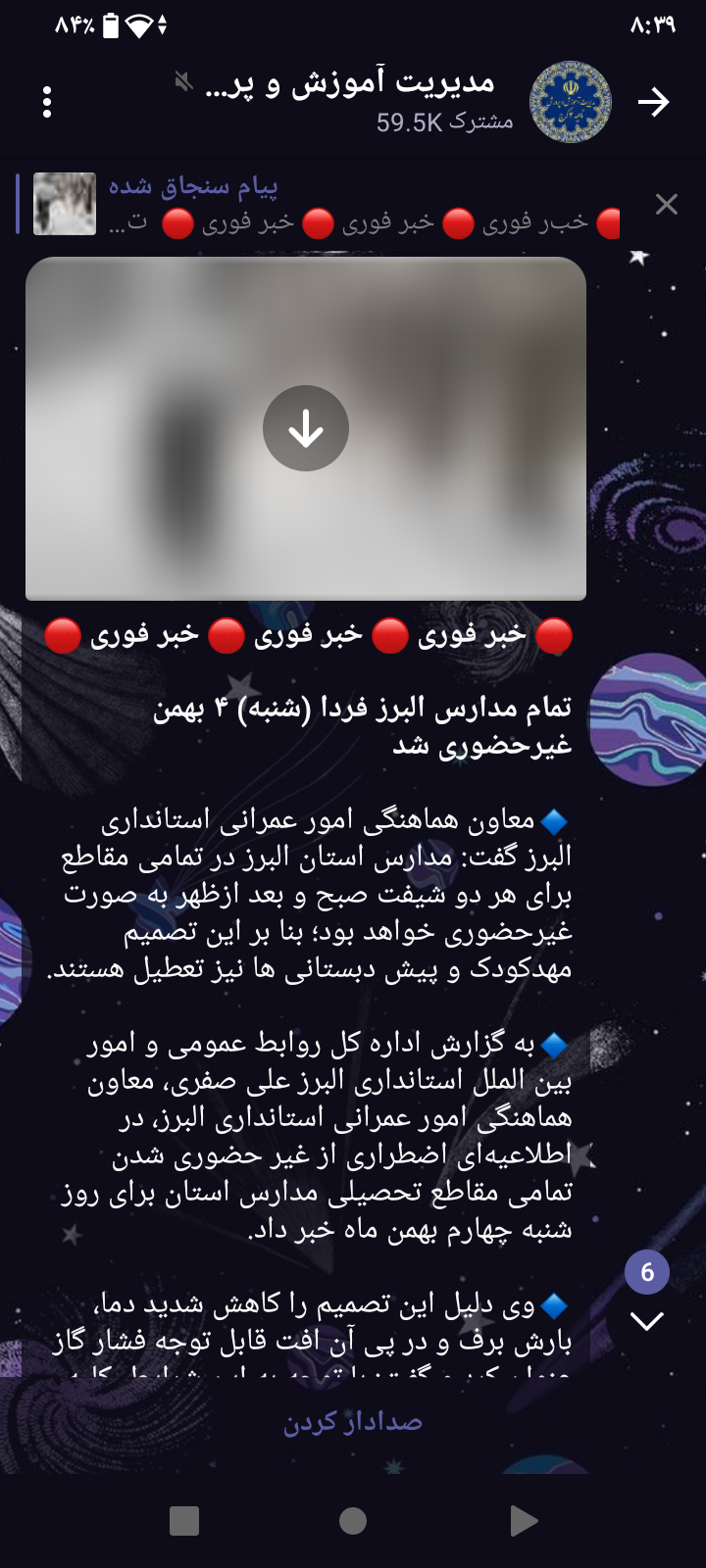Tap the downward chevron to jump to newest messages
Image resolution: width=706 pixels, height=1568 pixels.
pyautogui.click(x=646, y=1322)
